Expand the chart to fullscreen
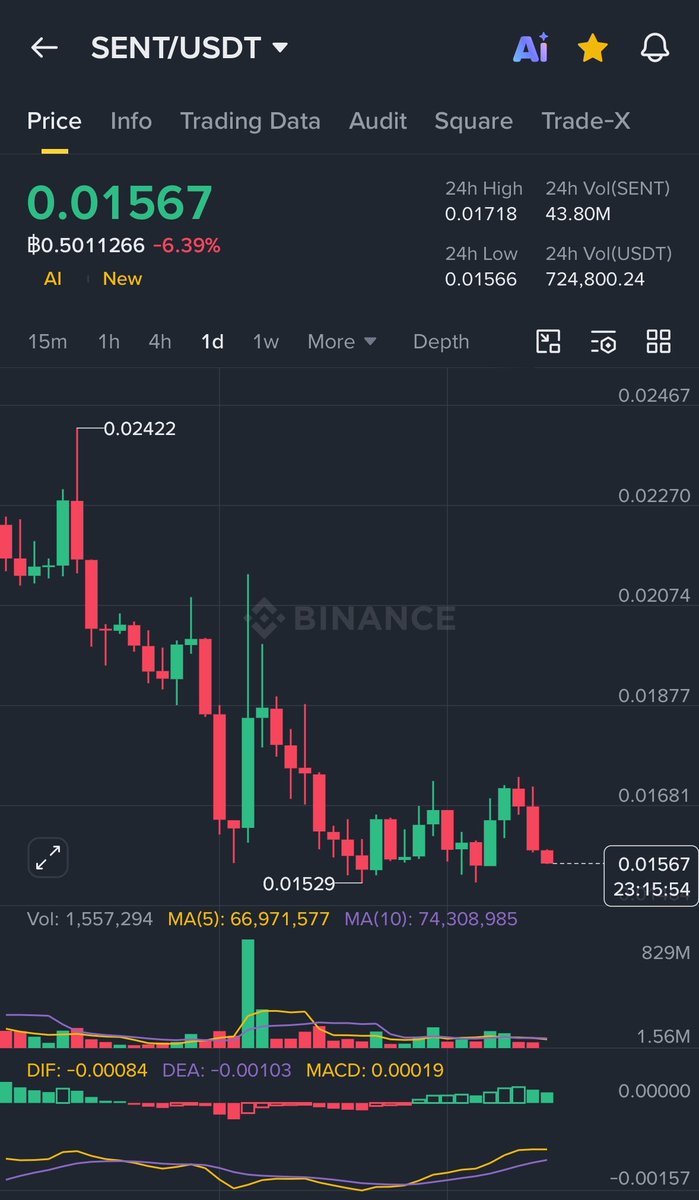 tap(48, 857)
